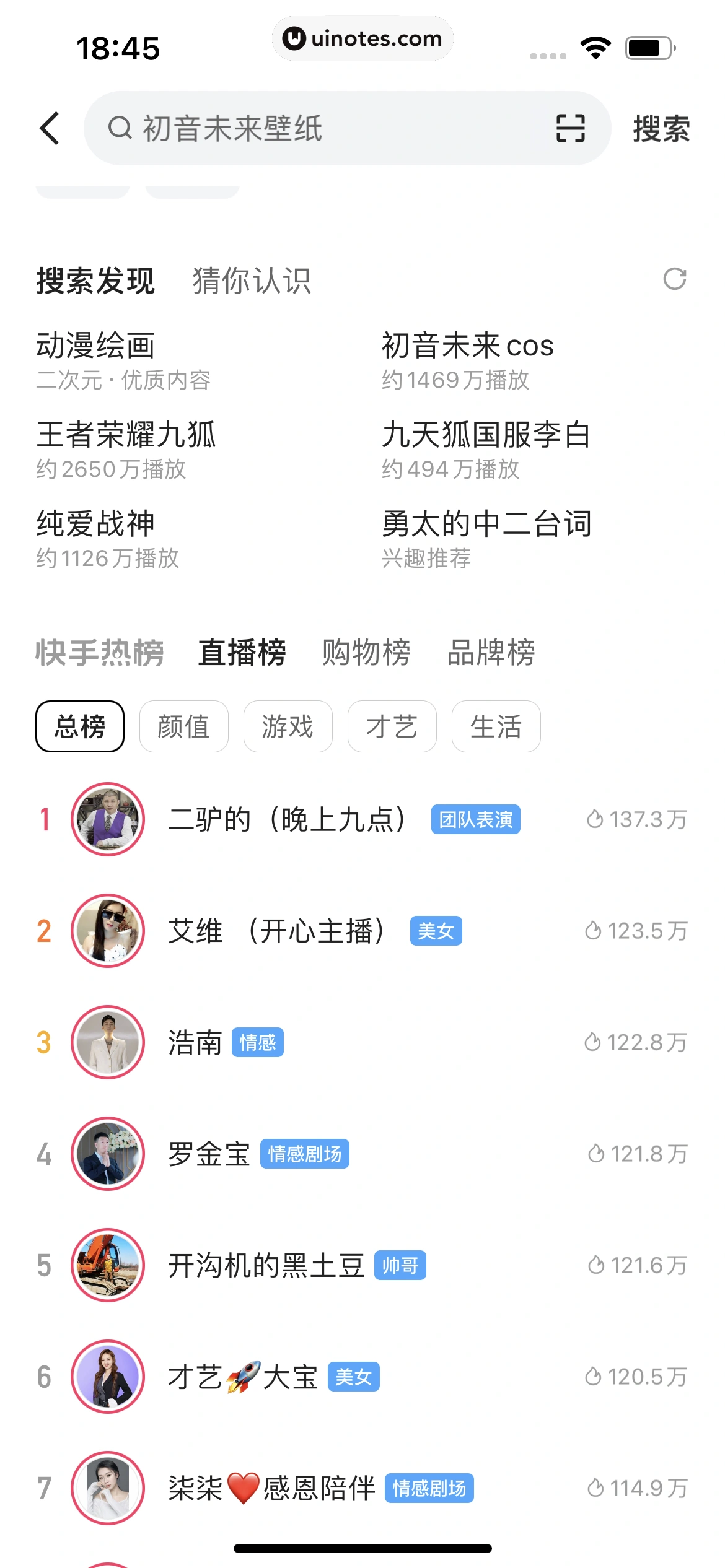The image size is (725, 1568).
Task: Choose the 才艺 filter chip
Action: pyautogui.click(x=392, y=726)
